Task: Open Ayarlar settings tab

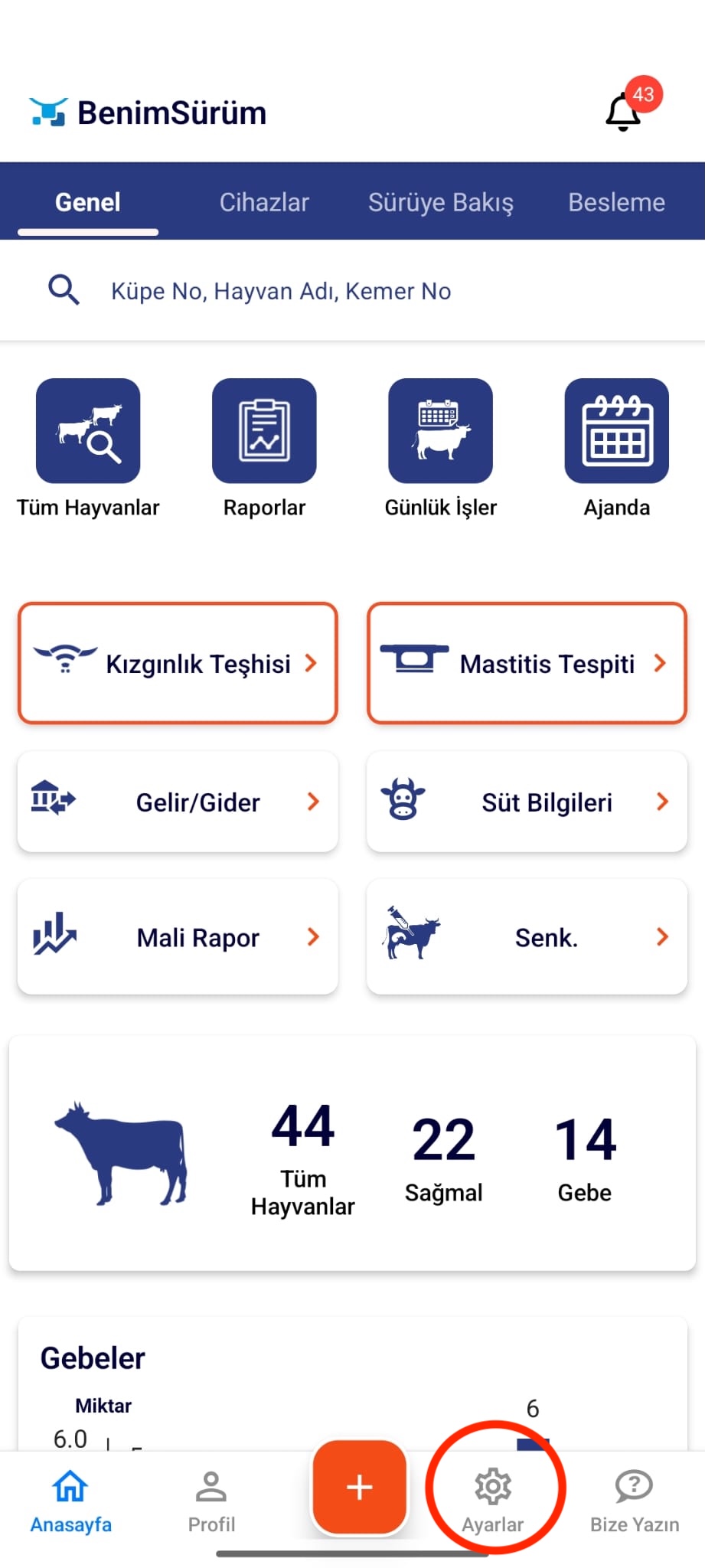Action: click(x=493, y=1501)
